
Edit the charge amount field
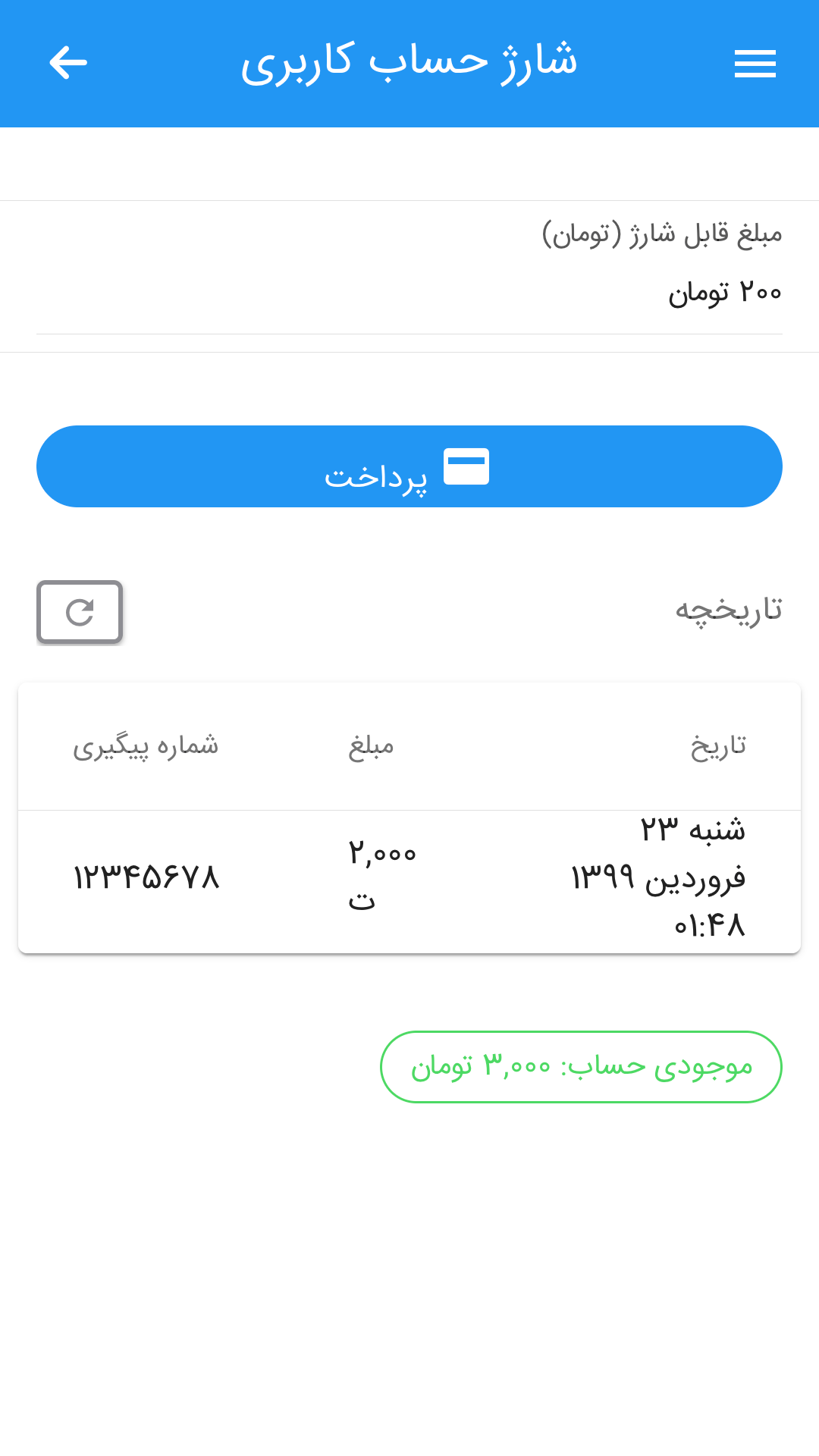[x=409, y=293]
